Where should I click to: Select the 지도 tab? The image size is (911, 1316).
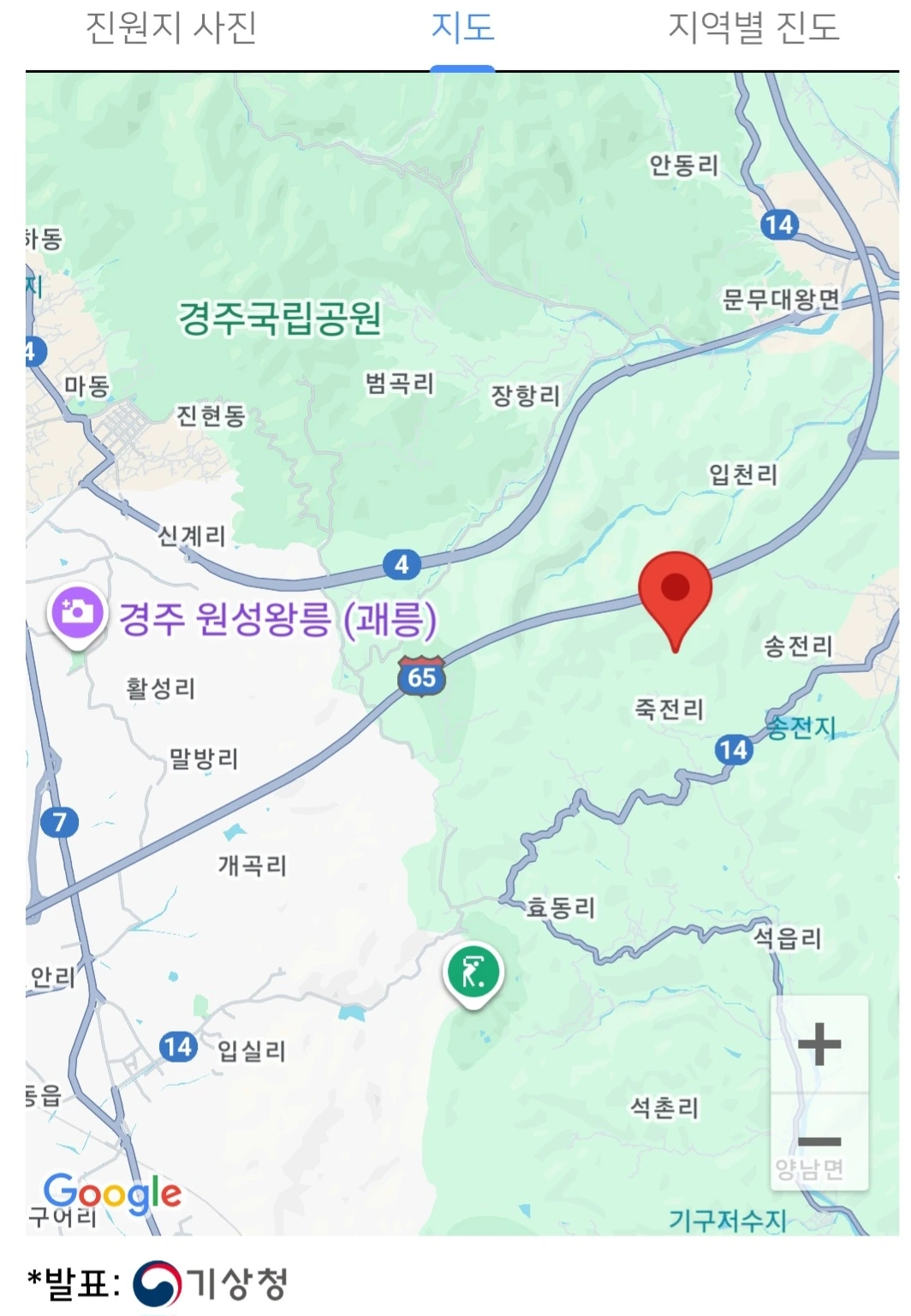coord(462,28)
